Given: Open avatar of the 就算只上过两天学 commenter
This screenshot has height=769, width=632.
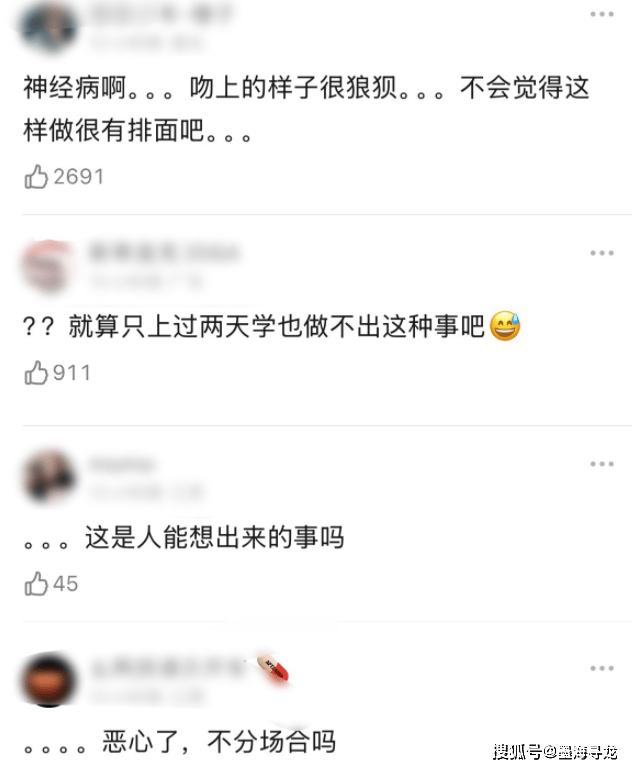Looking at the screenshot, I should (x=47, y=265).
